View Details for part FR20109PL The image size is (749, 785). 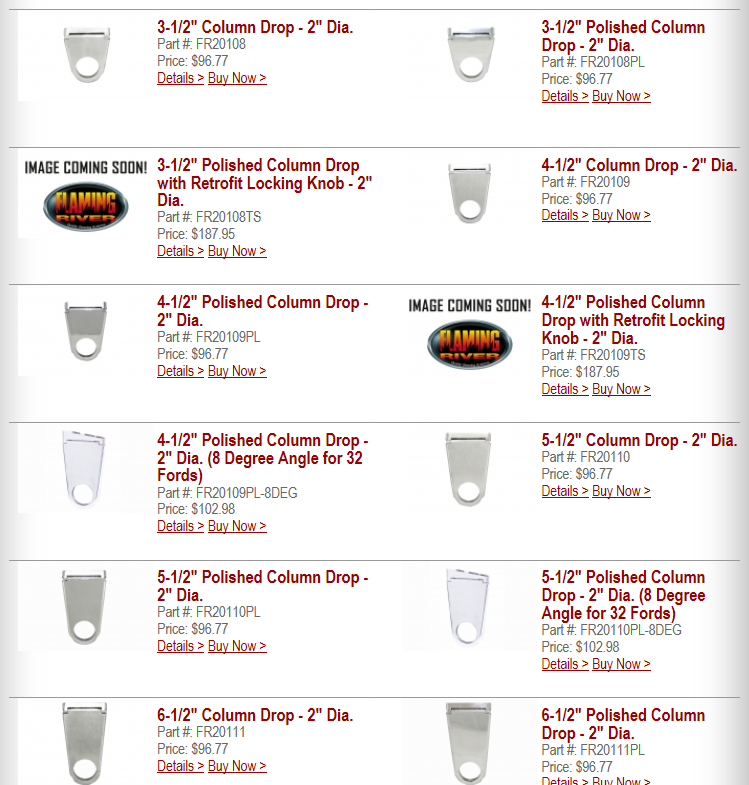pyautogui.click(x=180, y=371)
